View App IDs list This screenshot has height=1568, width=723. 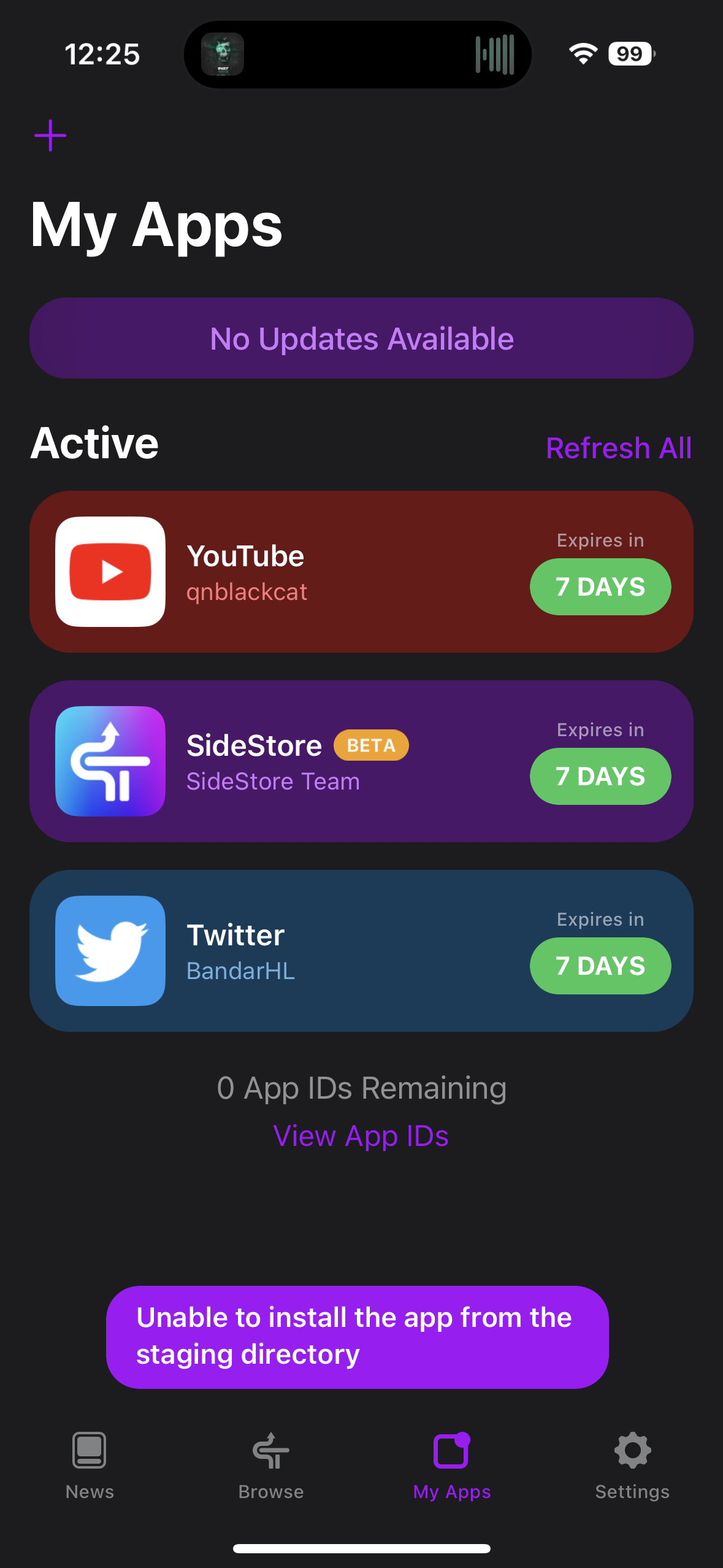click(361, 1136)
